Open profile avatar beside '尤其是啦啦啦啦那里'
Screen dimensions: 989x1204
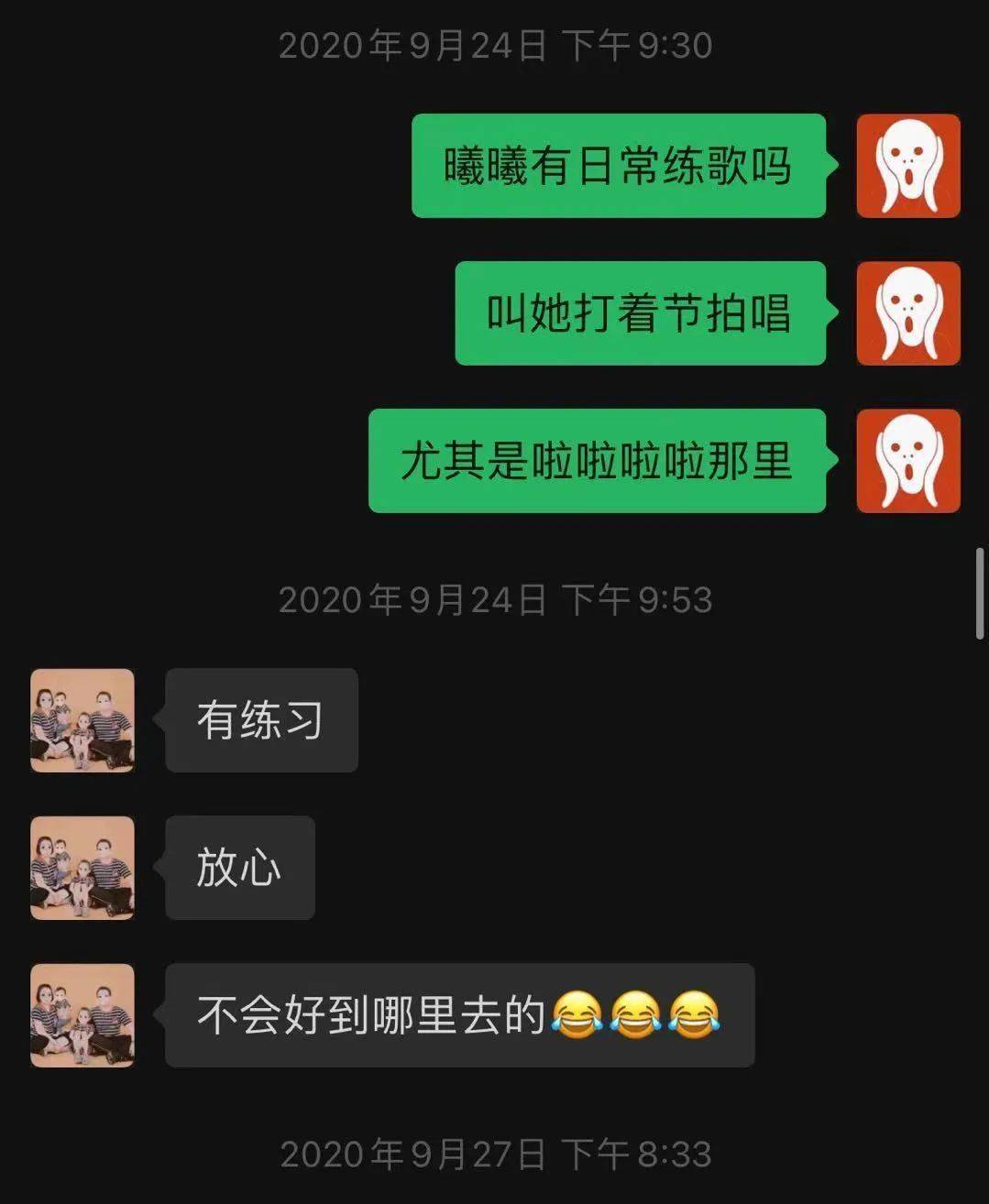pyautogui.click(x=907, y=461)
